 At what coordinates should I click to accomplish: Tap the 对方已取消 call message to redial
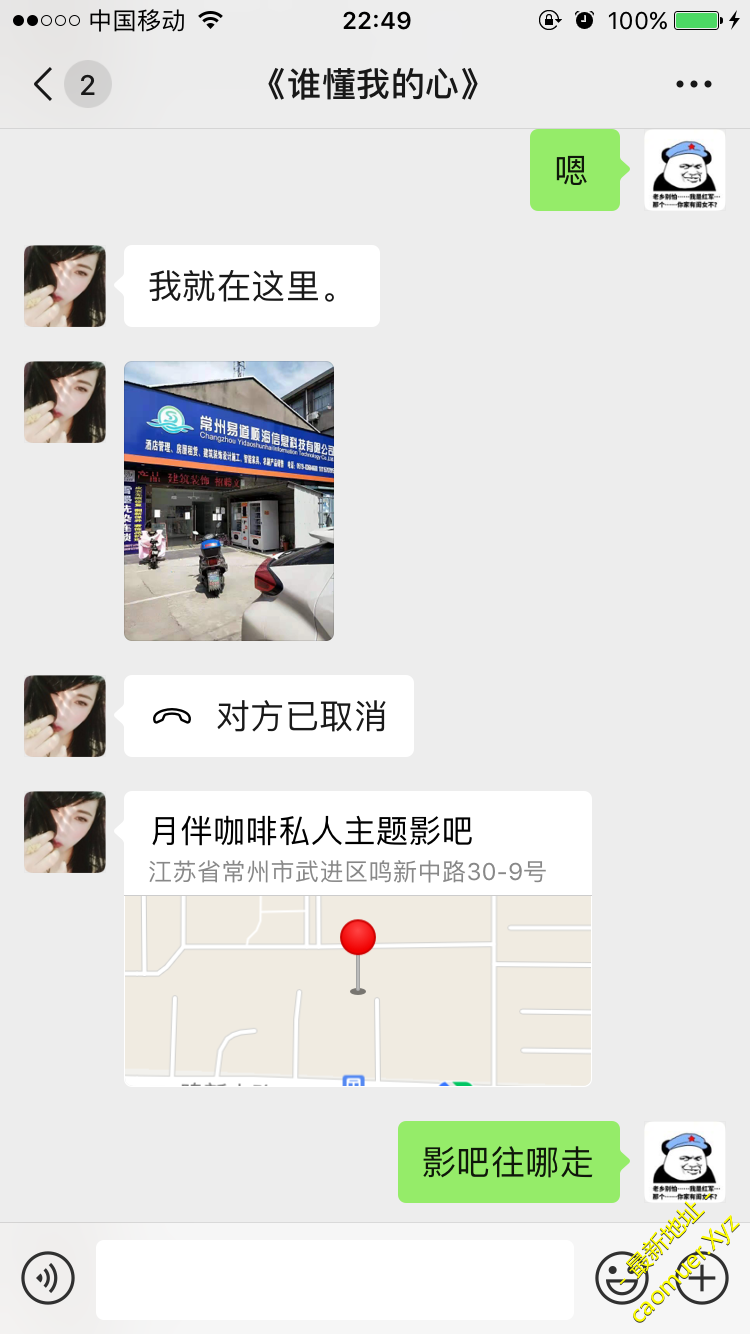[269, 716]
